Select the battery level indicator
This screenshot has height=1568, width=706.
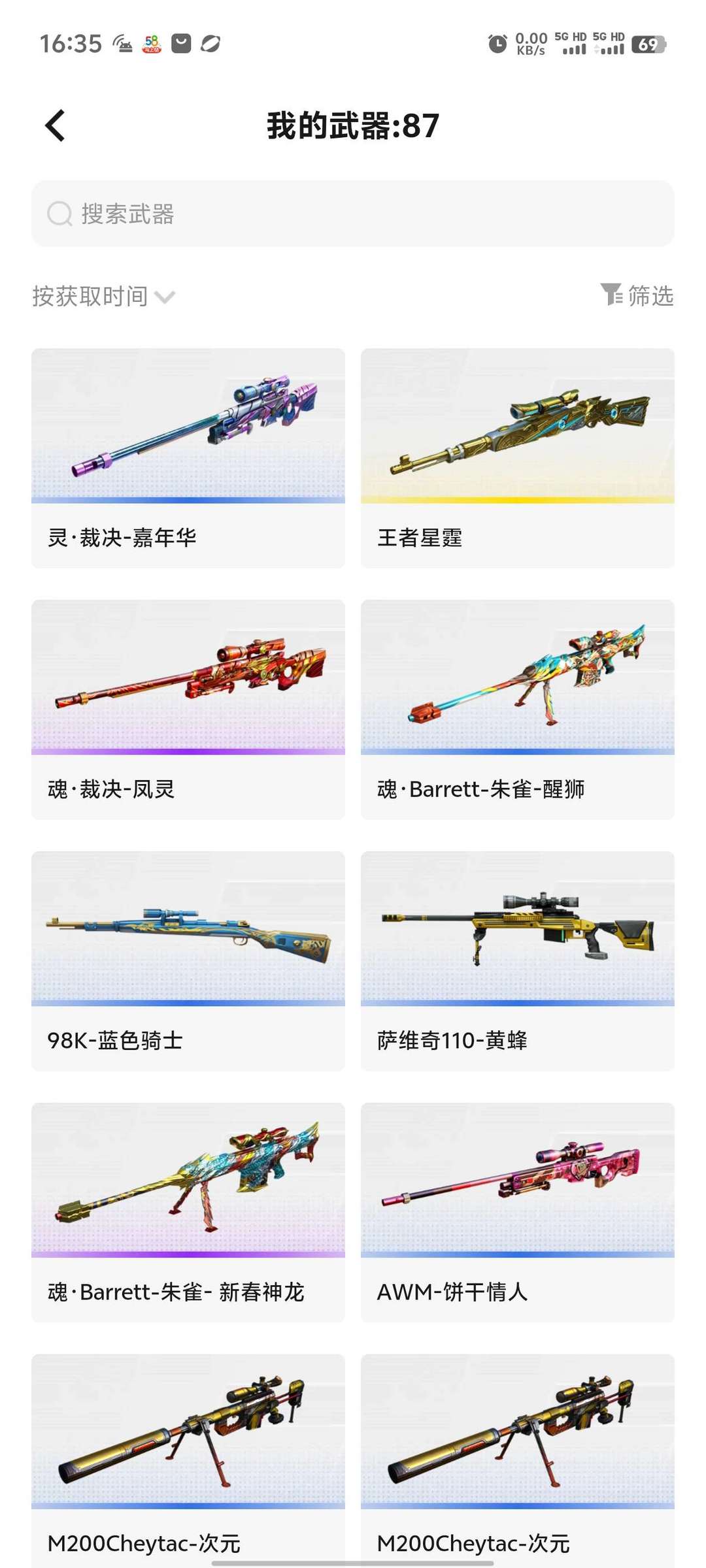point(647,42)
